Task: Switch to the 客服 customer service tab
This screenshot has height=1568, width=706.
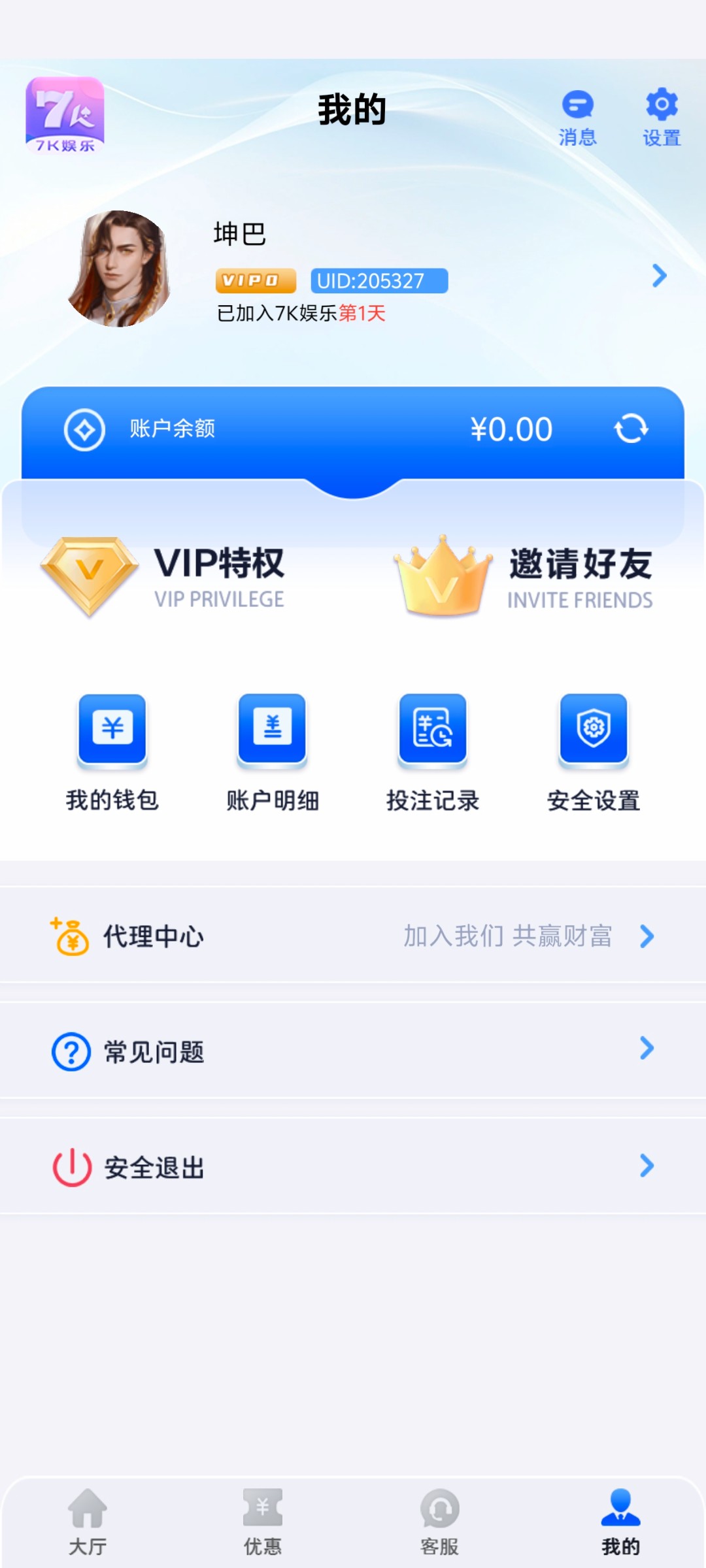Action: [x=439, y=1522]
